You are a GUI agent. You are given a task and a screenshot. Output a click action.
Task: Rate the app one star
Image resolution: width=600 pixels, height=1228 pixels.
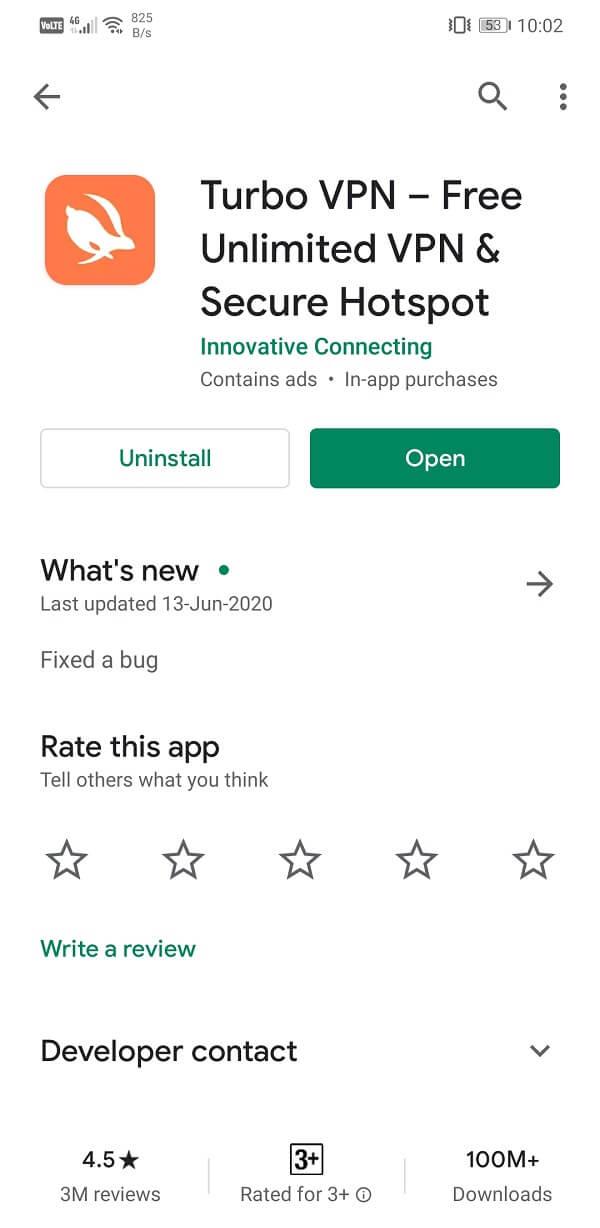[x=67, y=860]
